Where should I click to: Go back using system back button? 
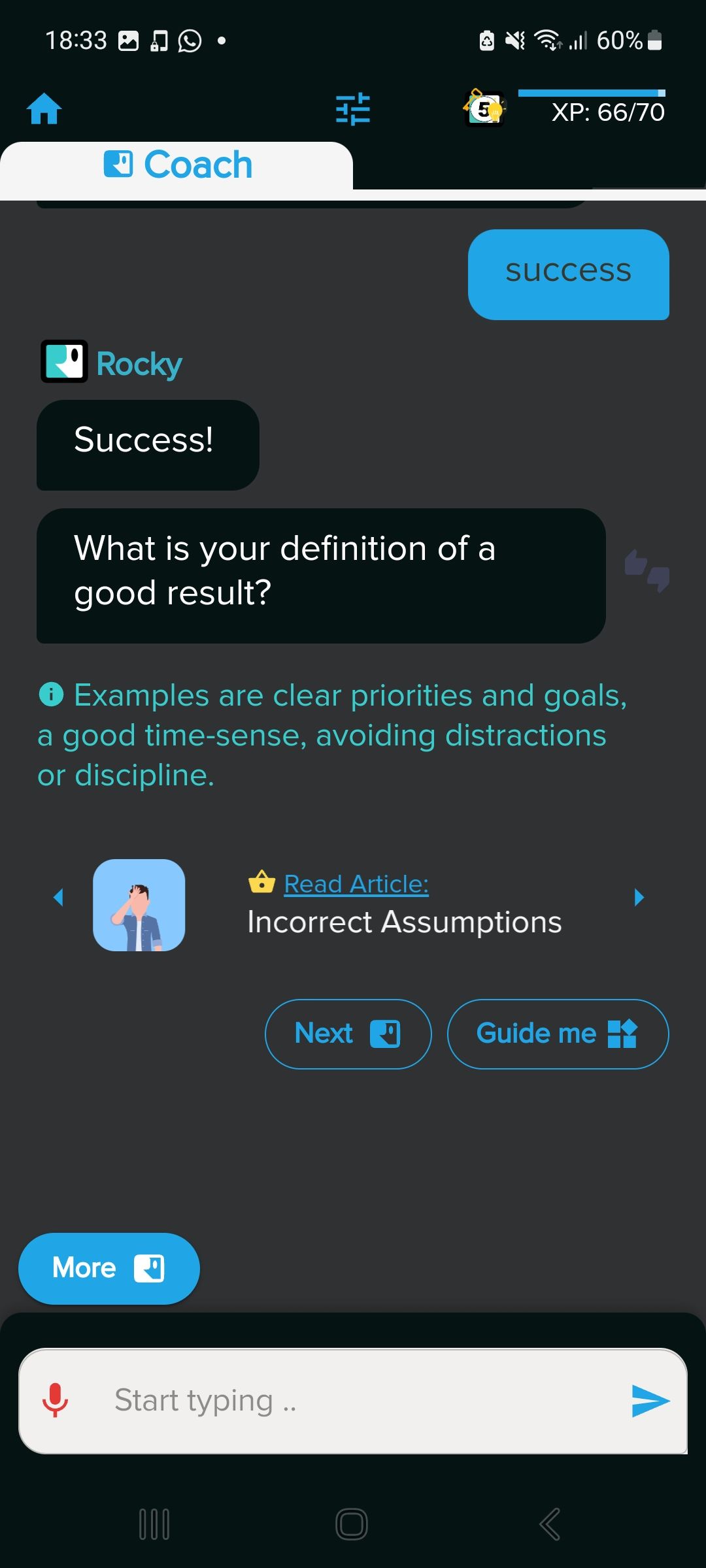tap(550, 1524)
